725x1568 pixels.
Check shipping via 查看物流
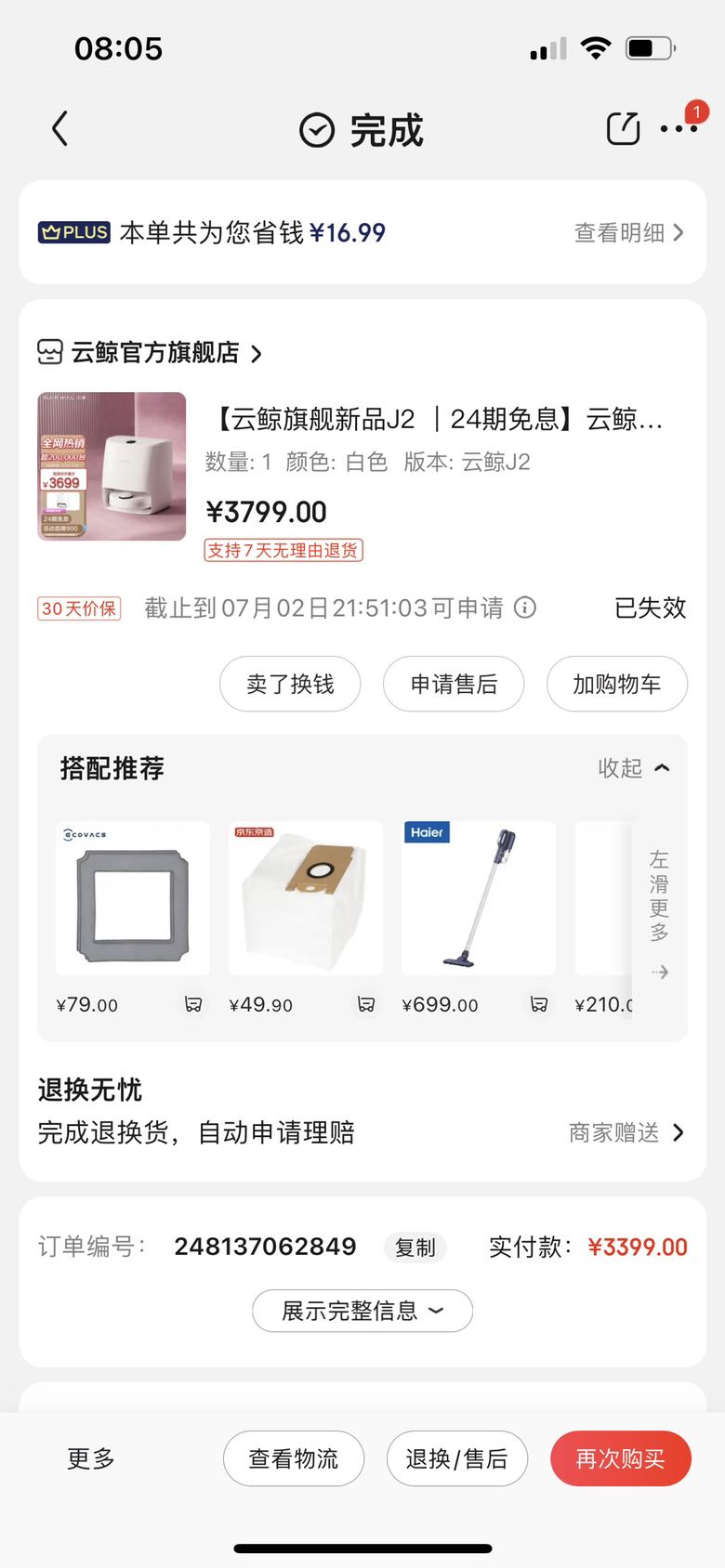(294, 1458)
